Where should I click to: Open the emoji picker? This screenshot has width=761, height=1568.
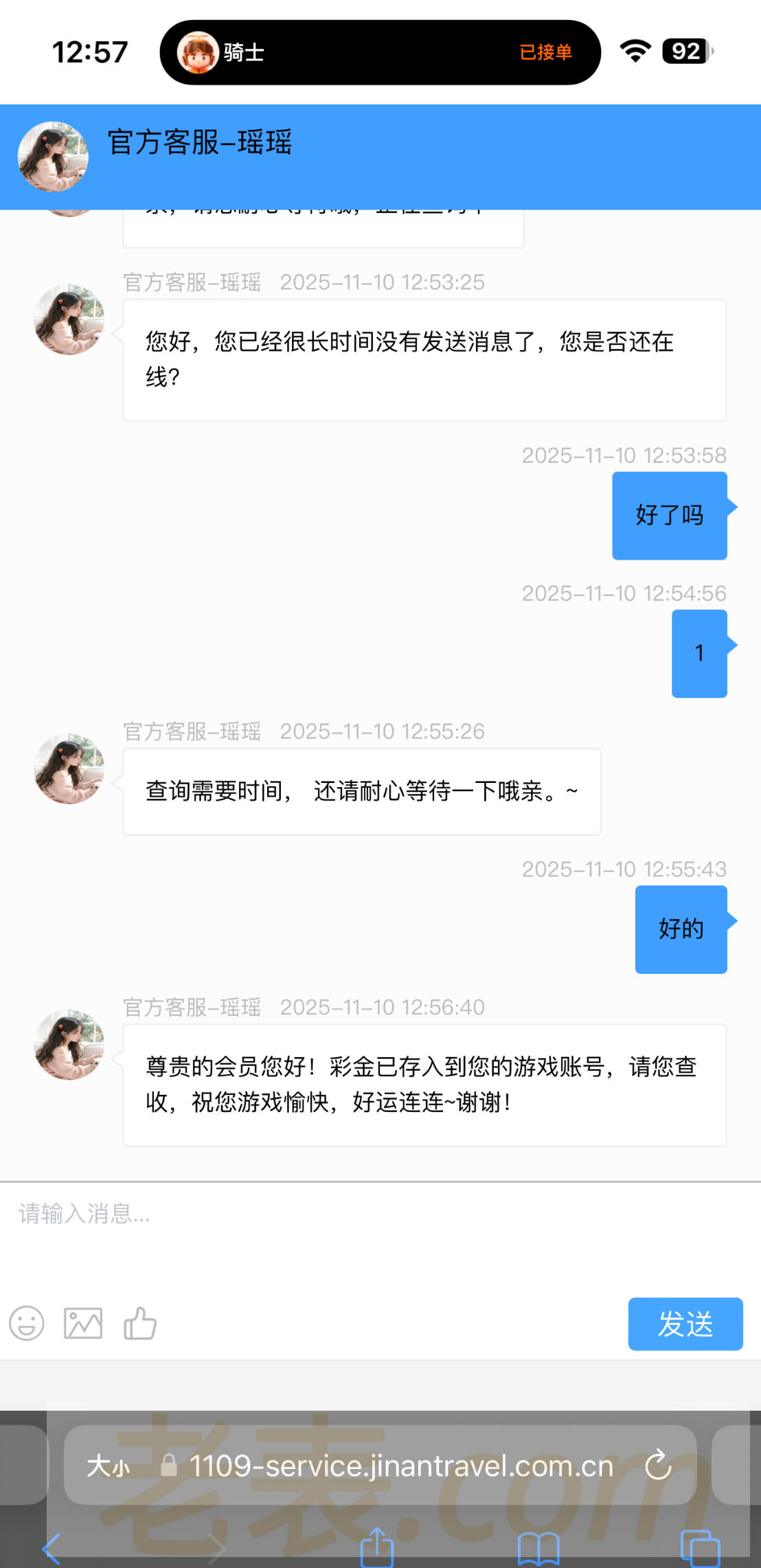(27, 1323)
